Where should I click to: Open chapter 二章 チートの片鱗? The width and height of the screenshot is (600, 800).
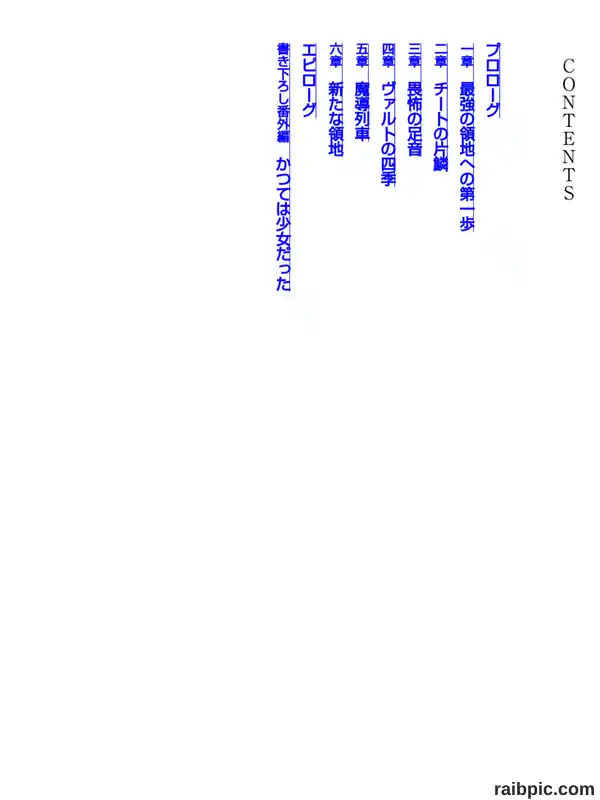(440, 108)
